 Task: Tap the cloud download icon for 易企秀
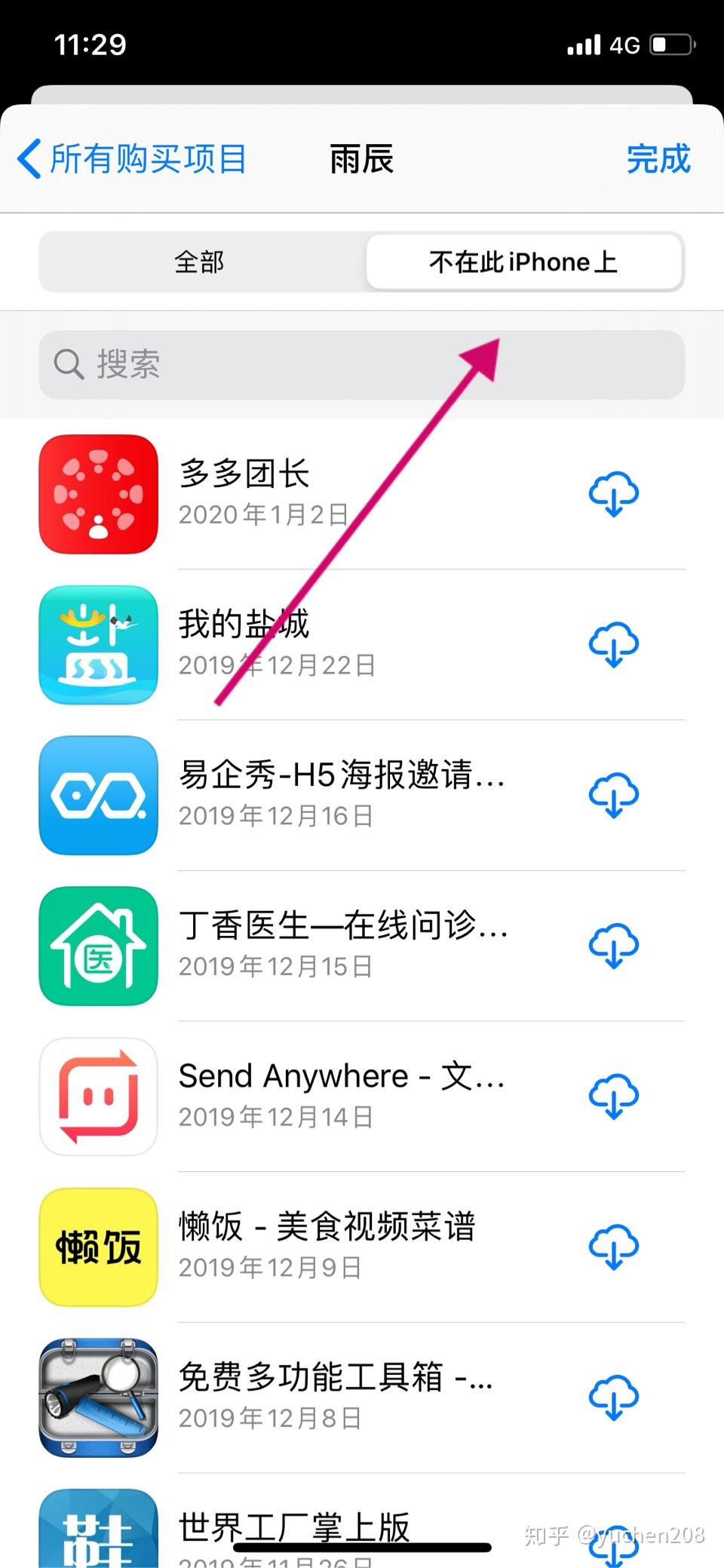tap(613, 795)
